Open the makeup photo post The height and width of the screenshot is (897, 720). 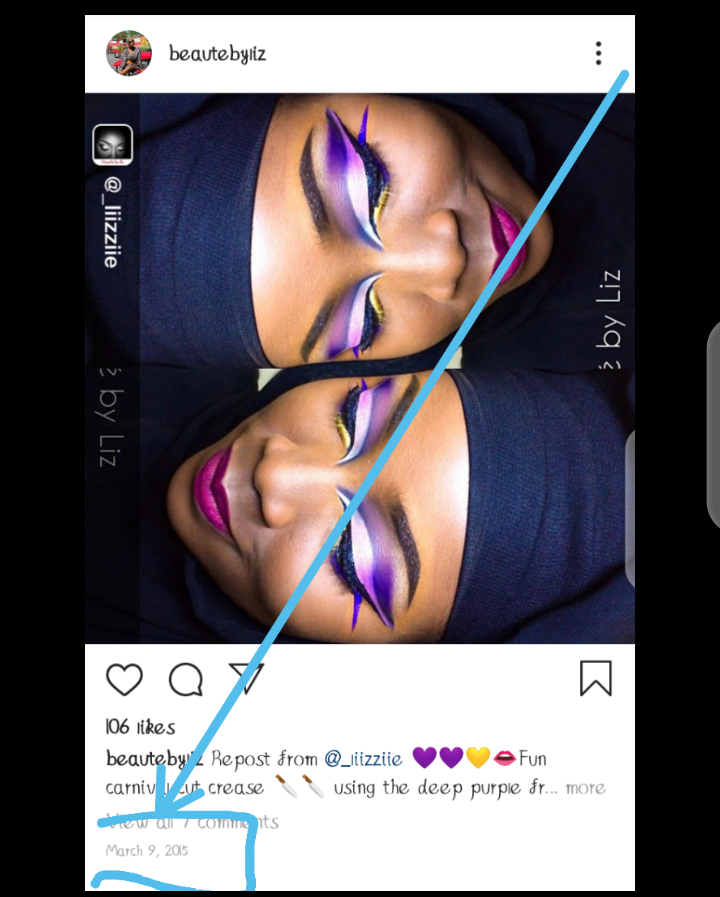(x=360, y=368)
